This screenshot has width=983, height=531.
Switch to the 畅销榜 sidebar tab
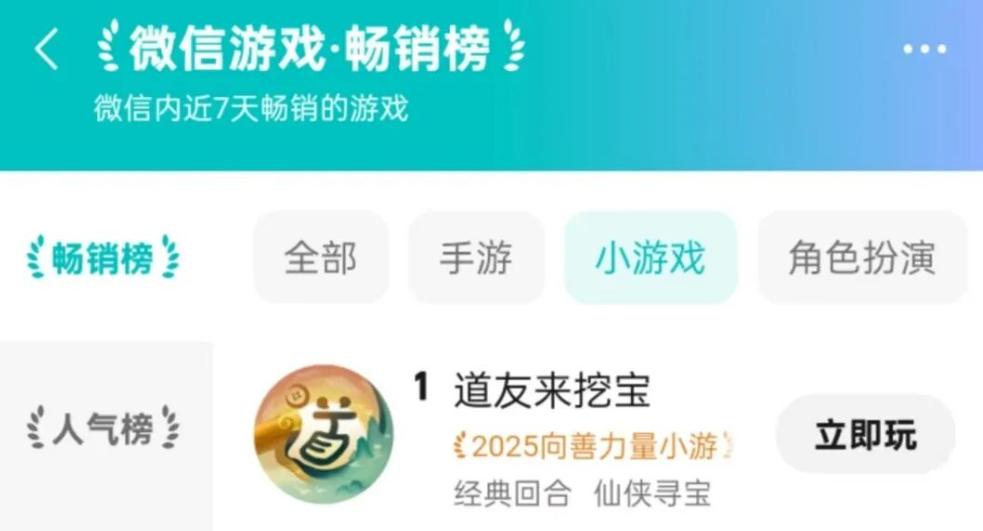click(103, 259)
